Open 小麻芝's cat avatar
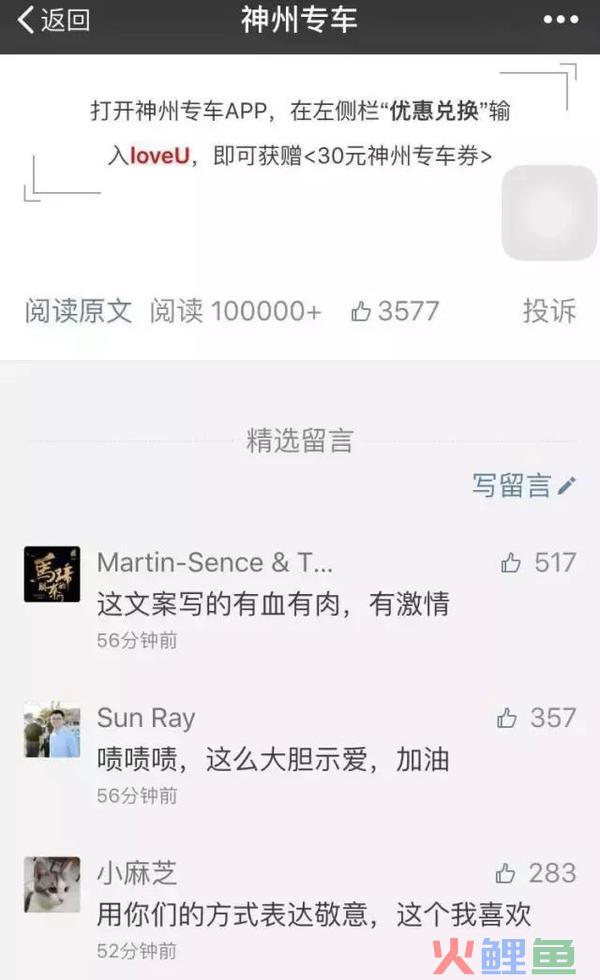The width and height of the screenshot is (600, 980). (52, 884)
